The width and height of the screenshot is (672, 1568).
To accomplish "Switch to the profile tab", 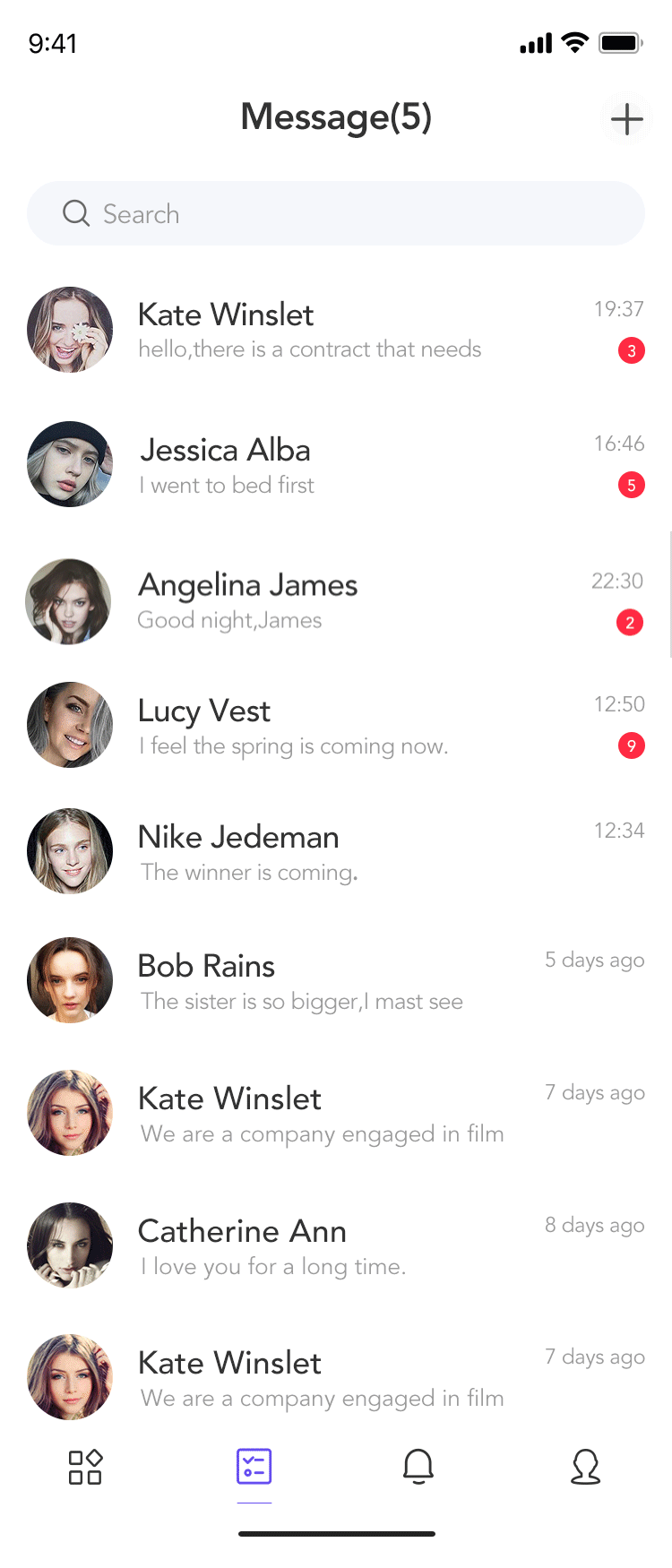I will point(586,1467).
